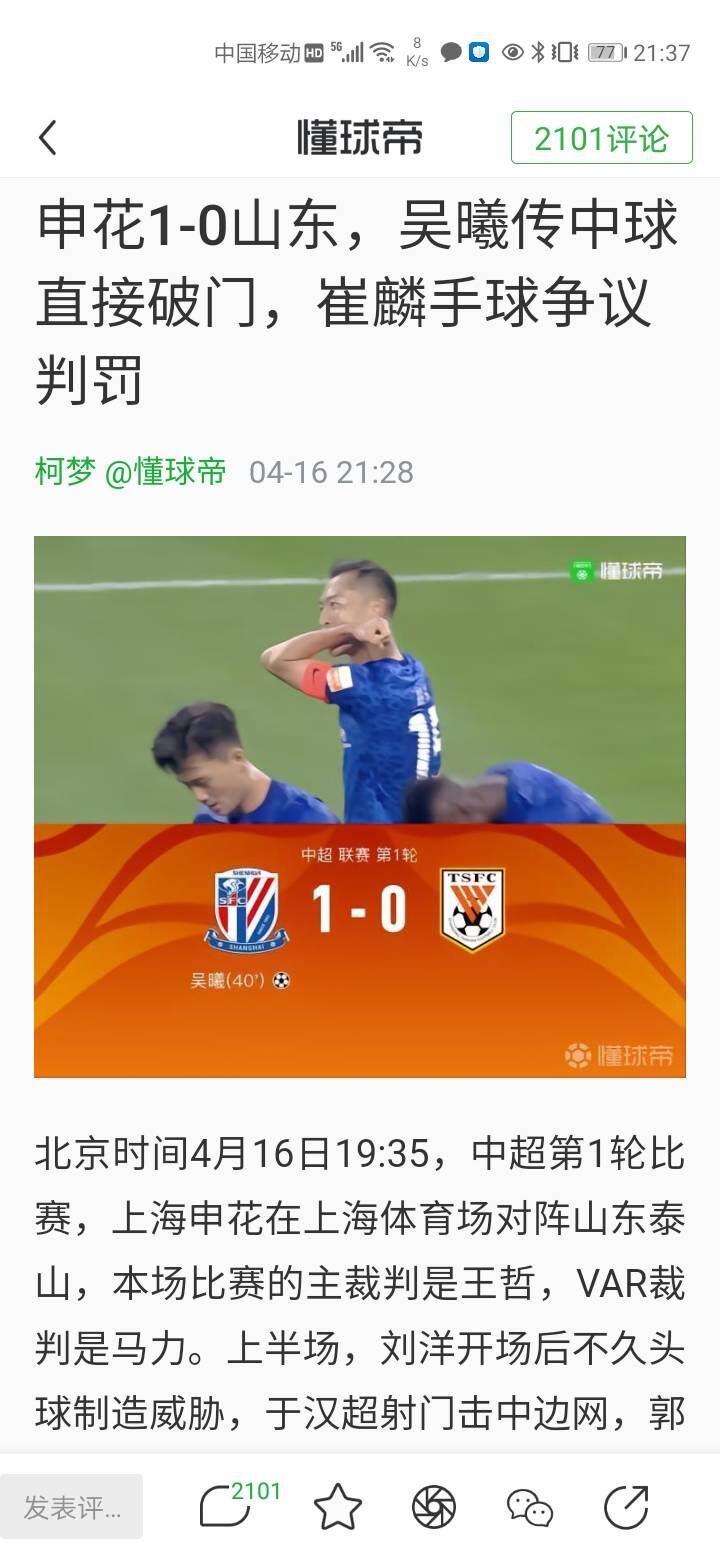Tap the aperture-shaped icon in bottom bar
This screenshot has height=1560, width=720.
pyautogui.click(x=433, y=1507)
